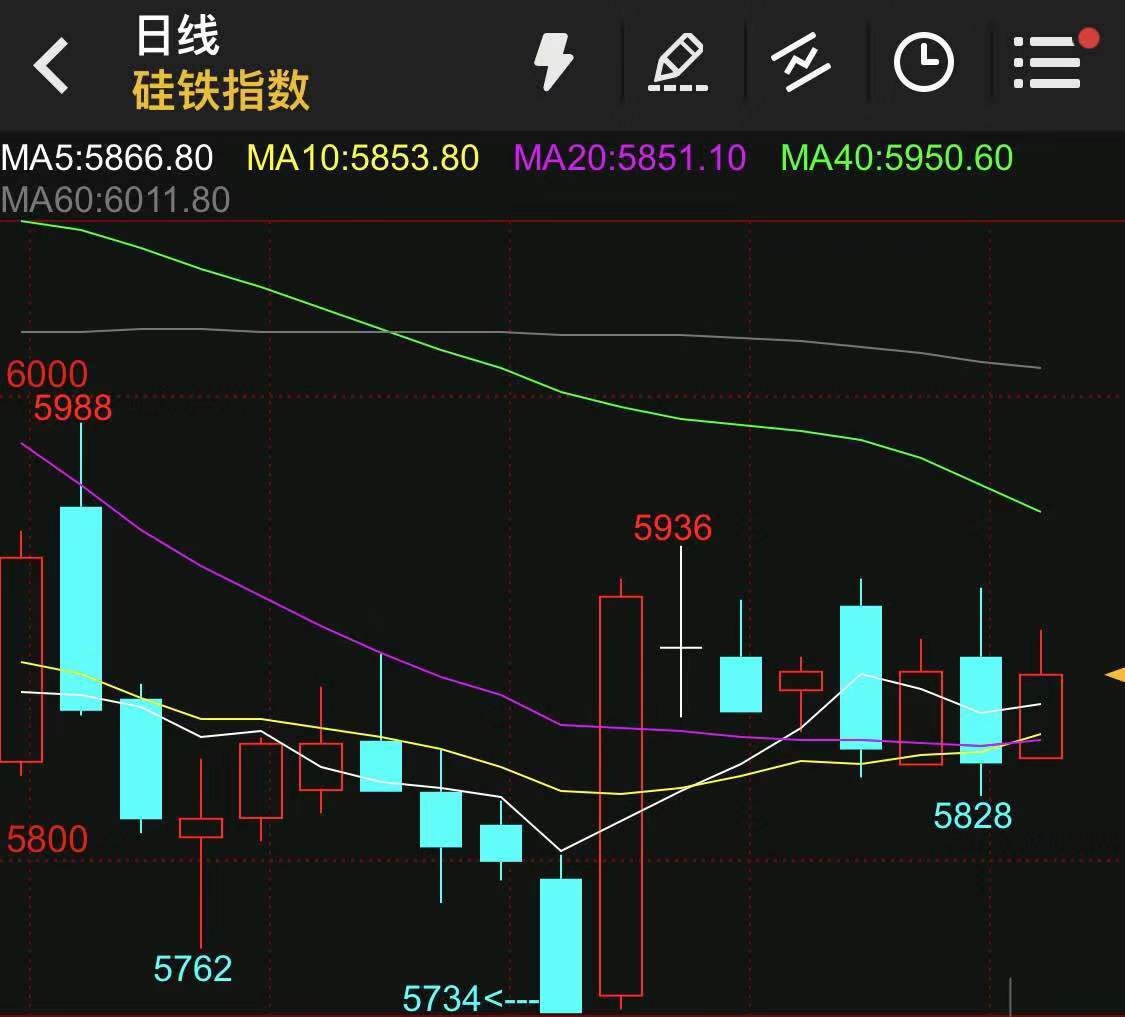The height and width of the screenshot is (1017, 1125).
Task: Go back using the left arrow
Action: point(52,65)
